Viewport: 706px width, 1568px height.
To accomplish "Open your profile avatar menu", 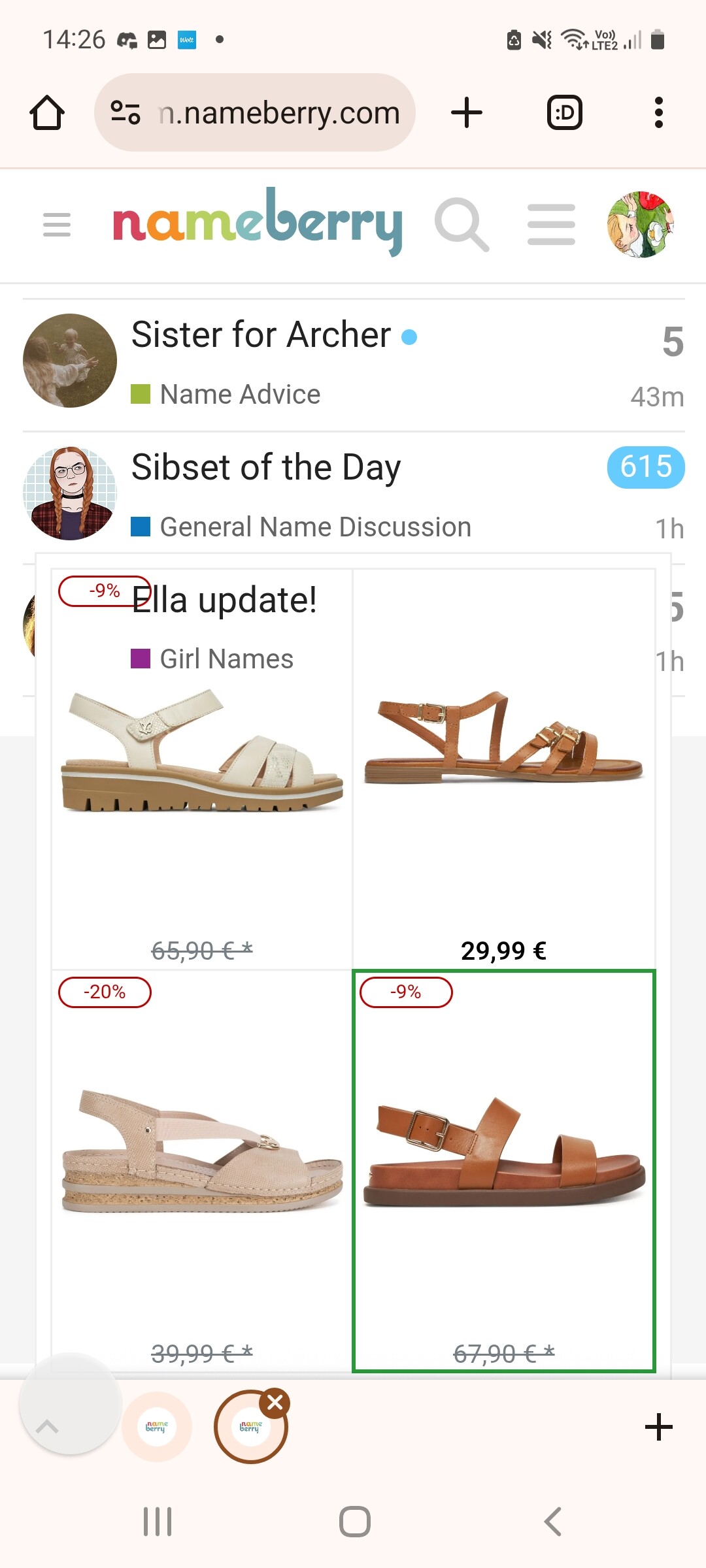I will pyautogui.click(x=640, y=225).
